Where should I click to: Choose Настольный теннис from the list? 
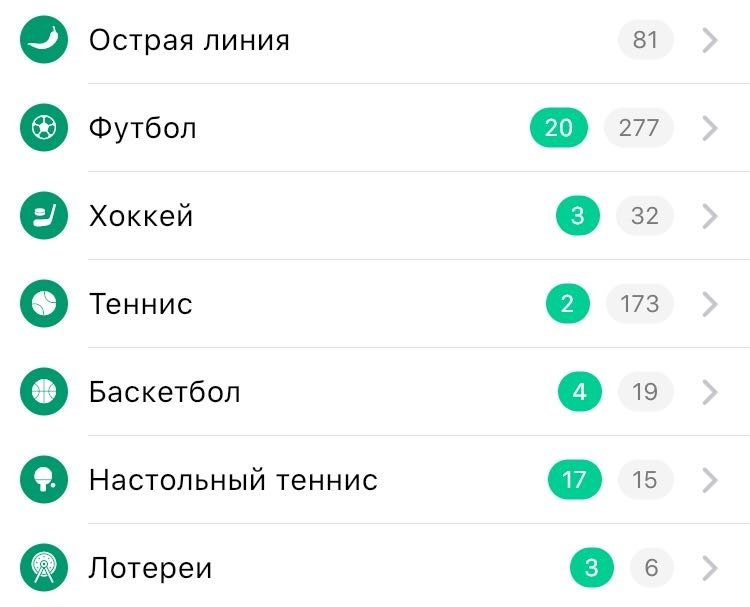(233, 480)
